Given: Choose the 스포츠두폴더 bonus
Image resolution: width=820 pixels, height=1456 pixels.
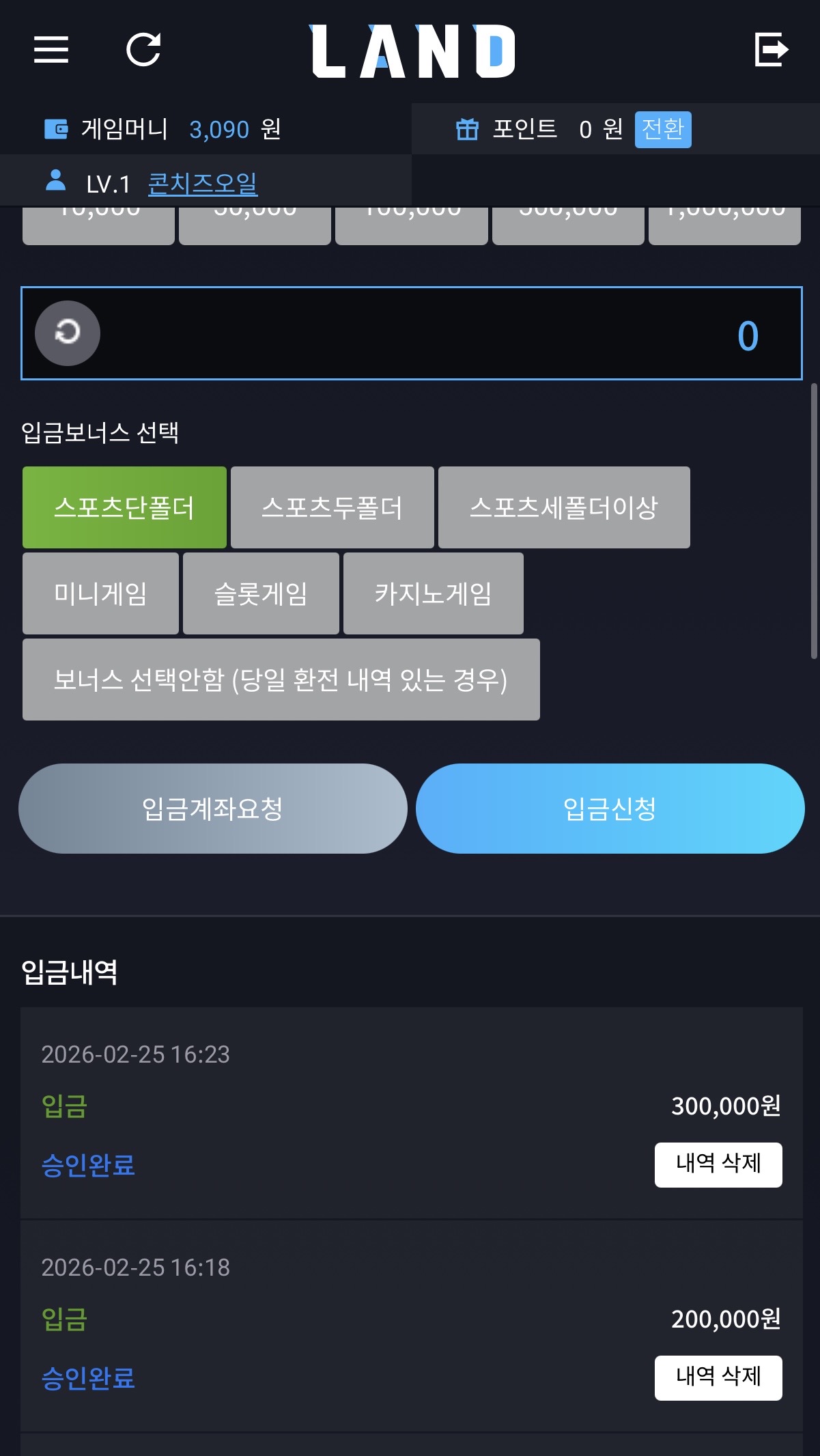Looking at the screenshot, I should pos(333,507).
